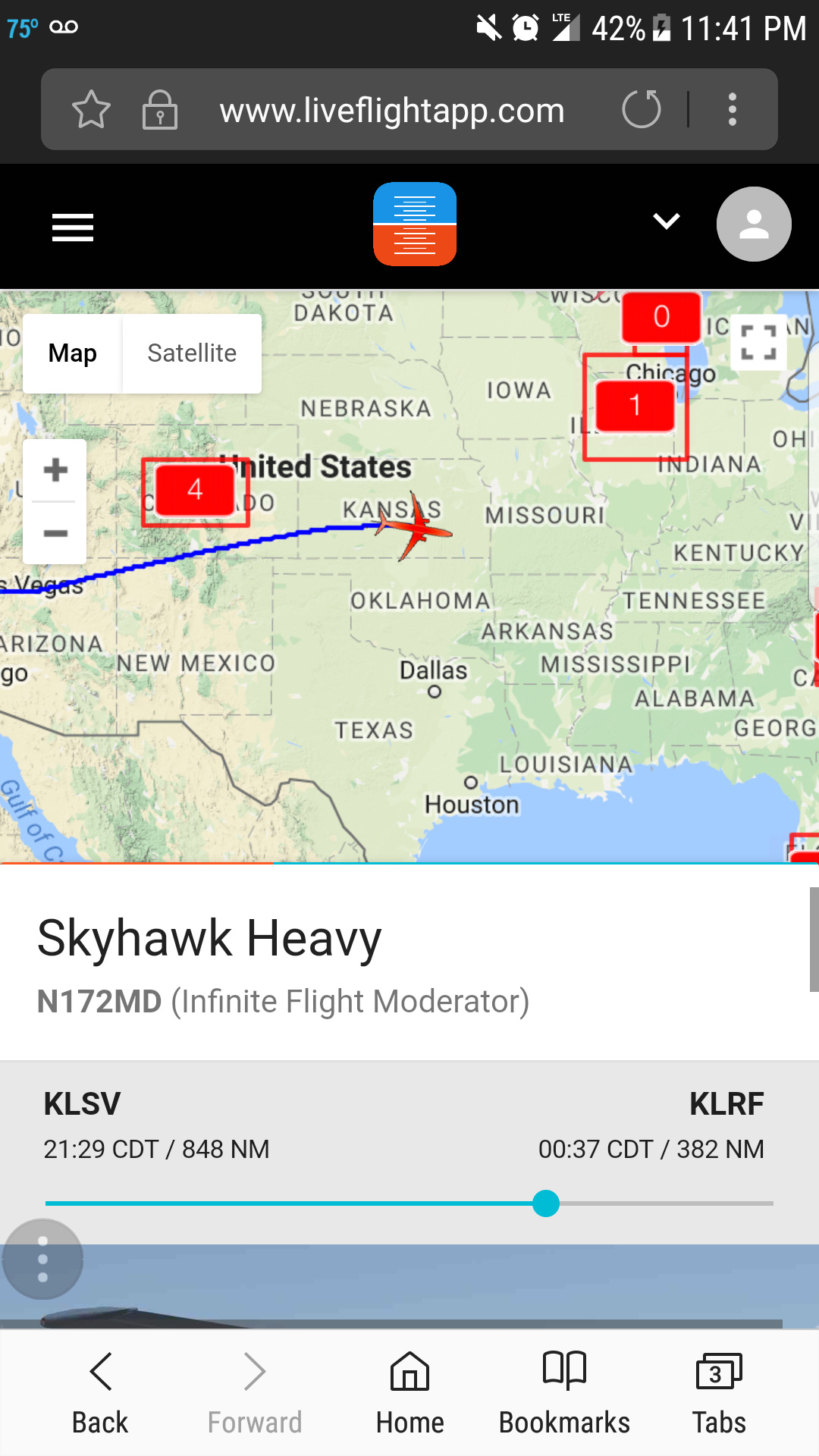The height and width of the screenshot is (1456, 819).
Task: Select the red airplane on the map
Action: 414,526
